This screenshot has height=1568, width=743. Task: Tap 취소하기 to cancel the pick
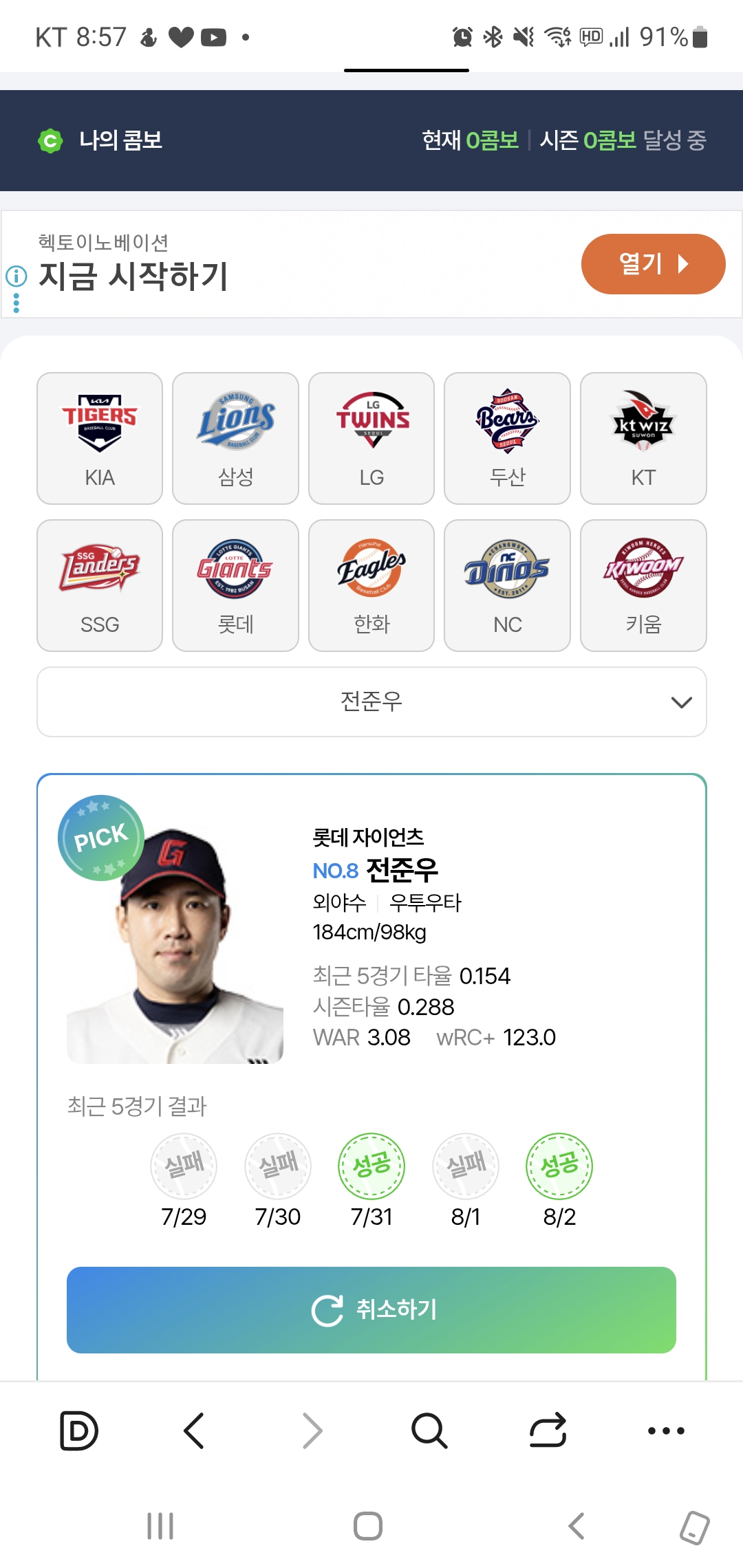pyautogui.click(x=371, y=1310)
